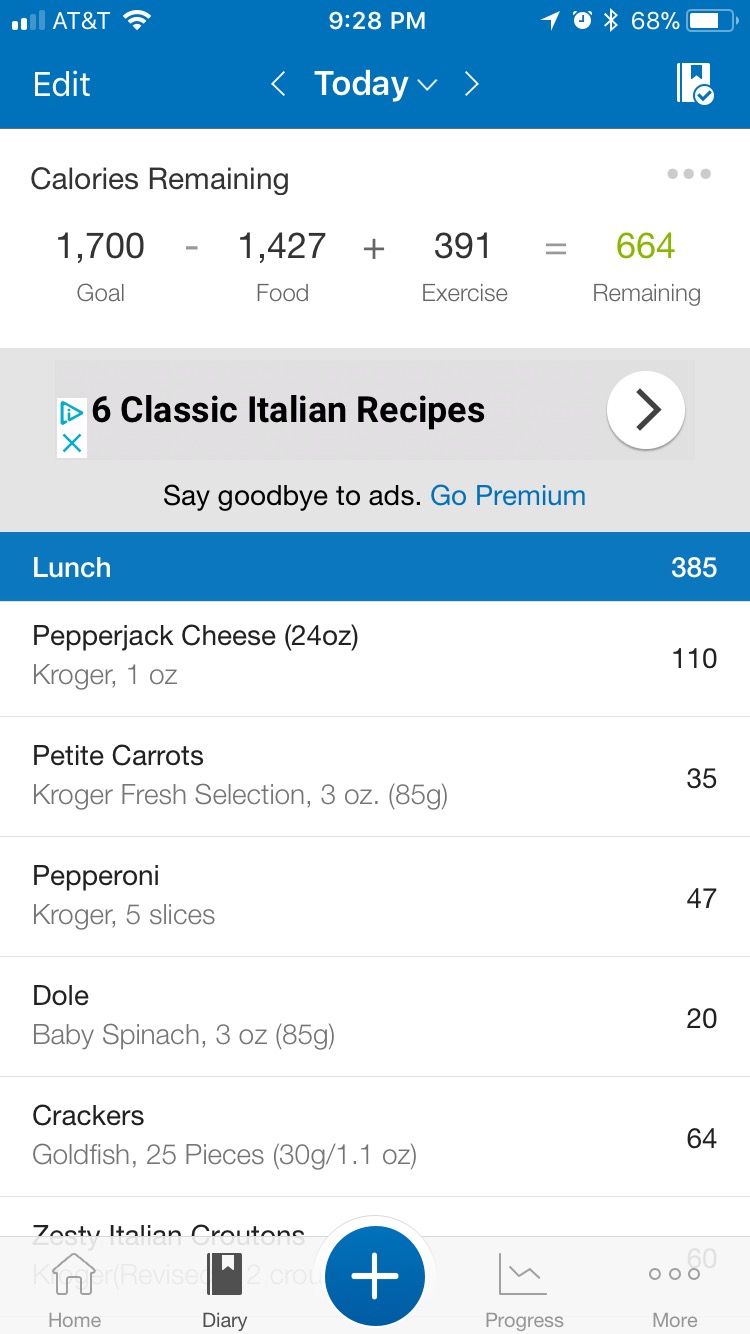Open the Today date dropdown
750x1334 pixels.
(x=376, y=84)
